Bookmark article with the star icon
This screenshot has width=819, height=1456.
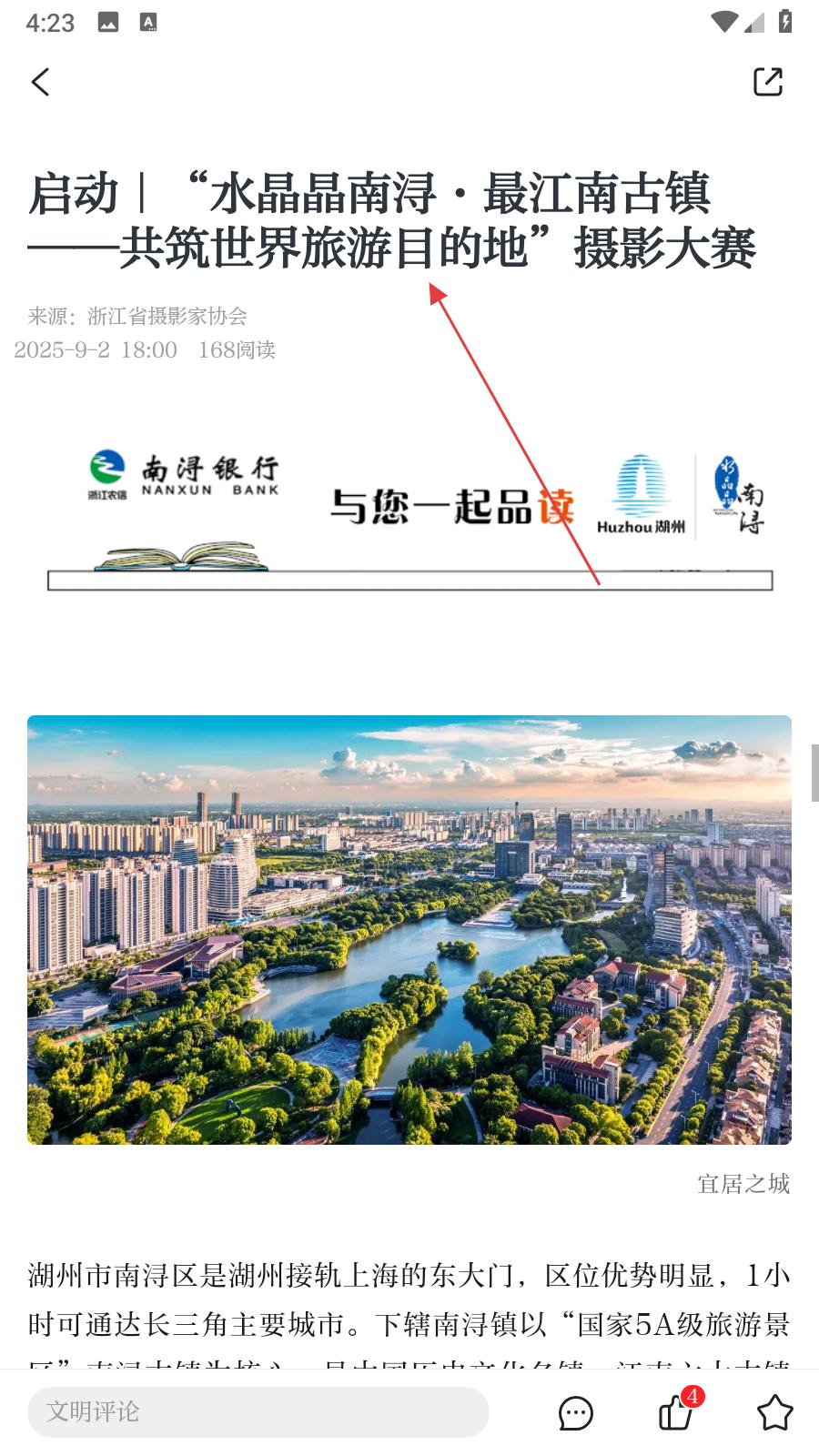pos(774,1412)
